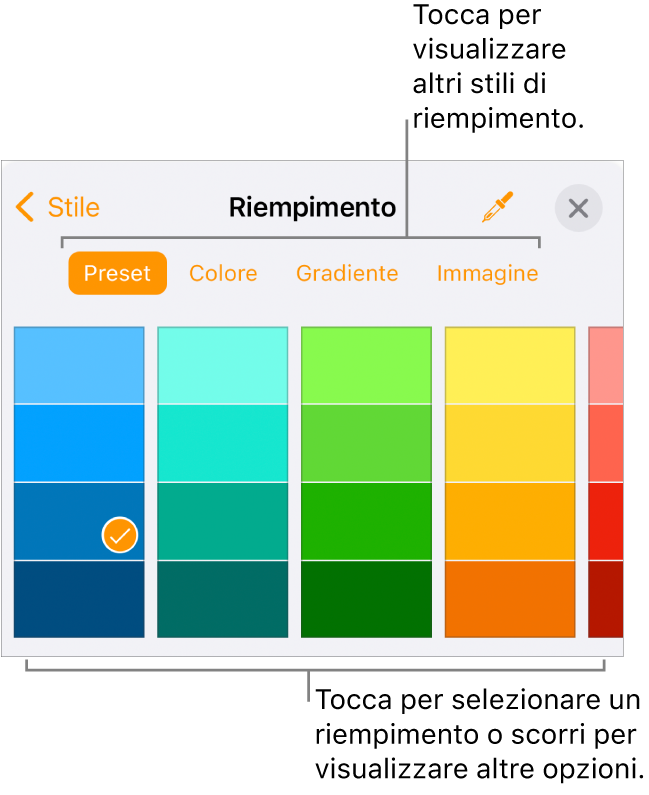Select the bright red preset fill
The width and height of the screenshot is (649, 795).
(605, 521)
